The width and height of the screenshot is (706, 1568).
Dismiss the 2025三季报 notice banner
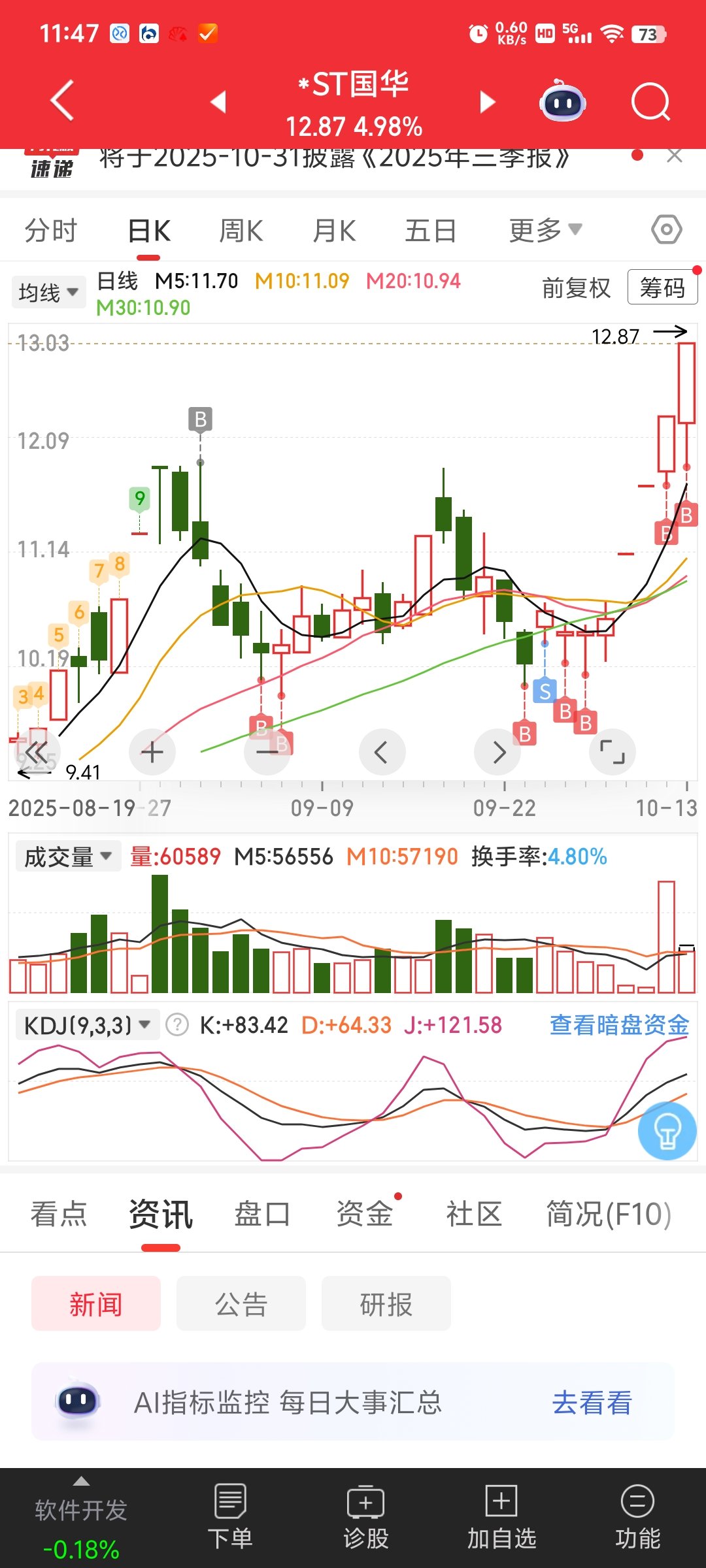pos(674,156)
